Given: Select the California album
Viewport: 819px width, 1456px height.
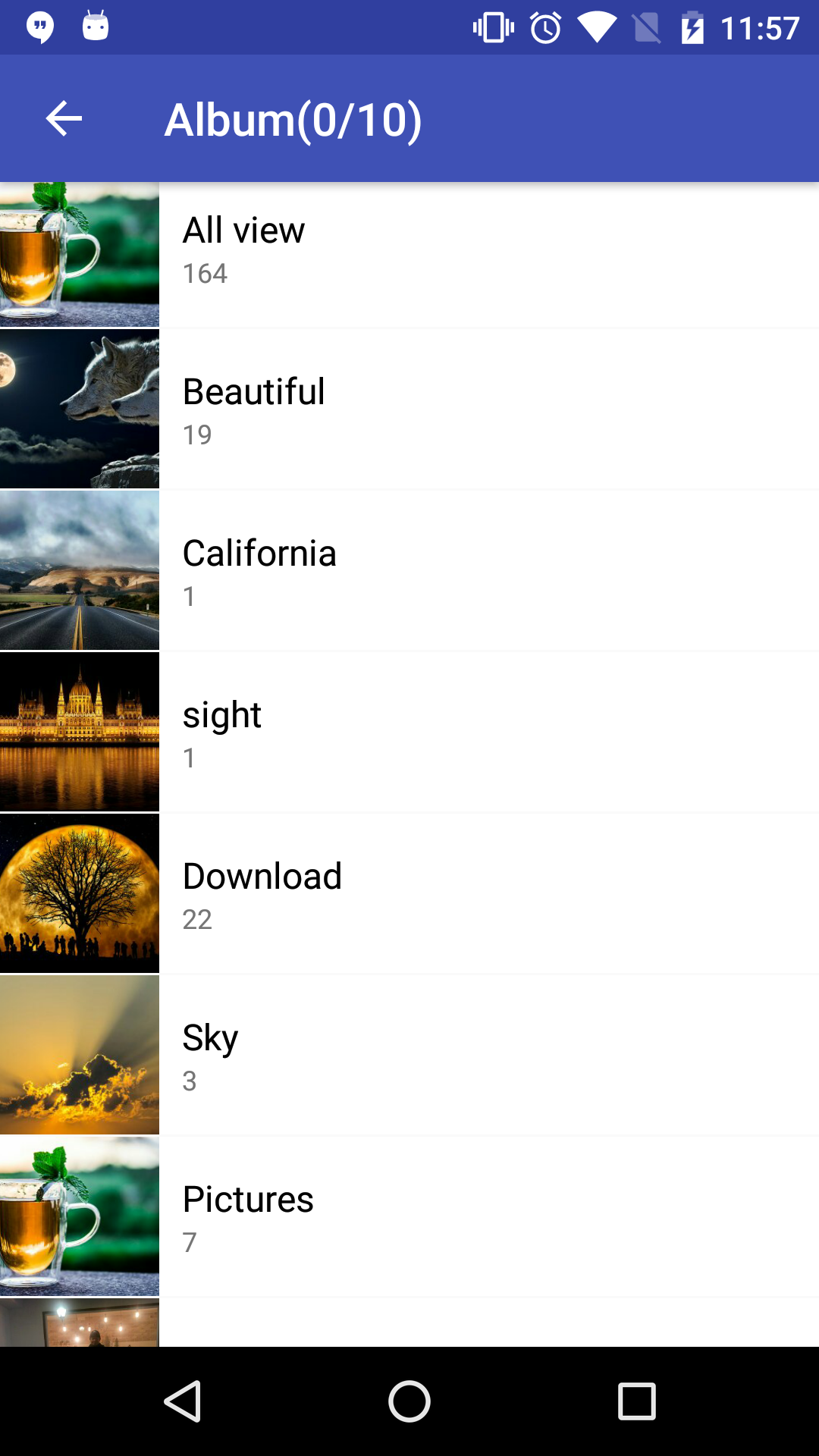Looking at the screenshot, I should coord(409,571).
